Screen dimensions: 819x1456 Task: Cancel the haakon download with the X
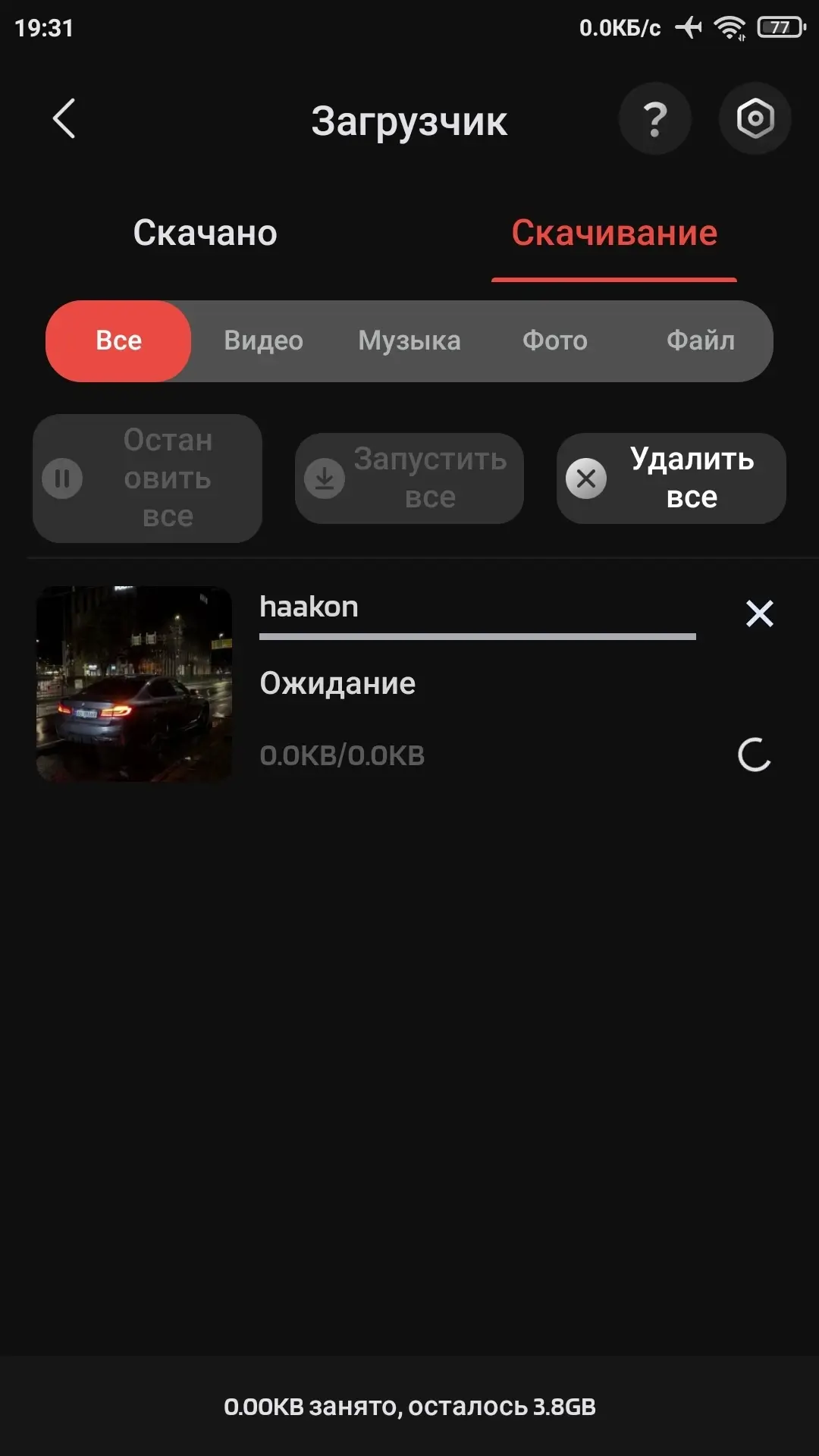pos(759,613)
